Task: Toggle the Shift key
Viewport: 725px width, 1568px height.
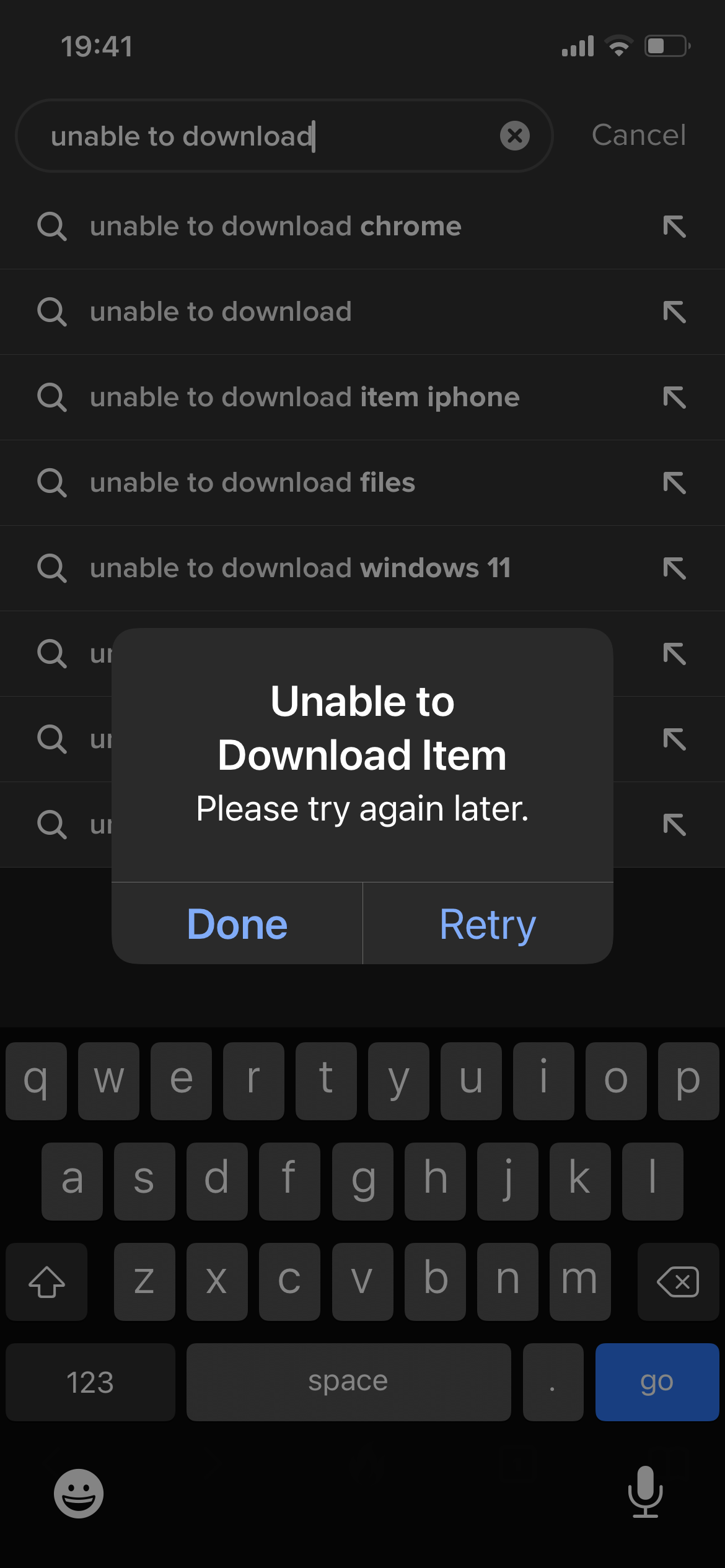Action: [46, 1281]
